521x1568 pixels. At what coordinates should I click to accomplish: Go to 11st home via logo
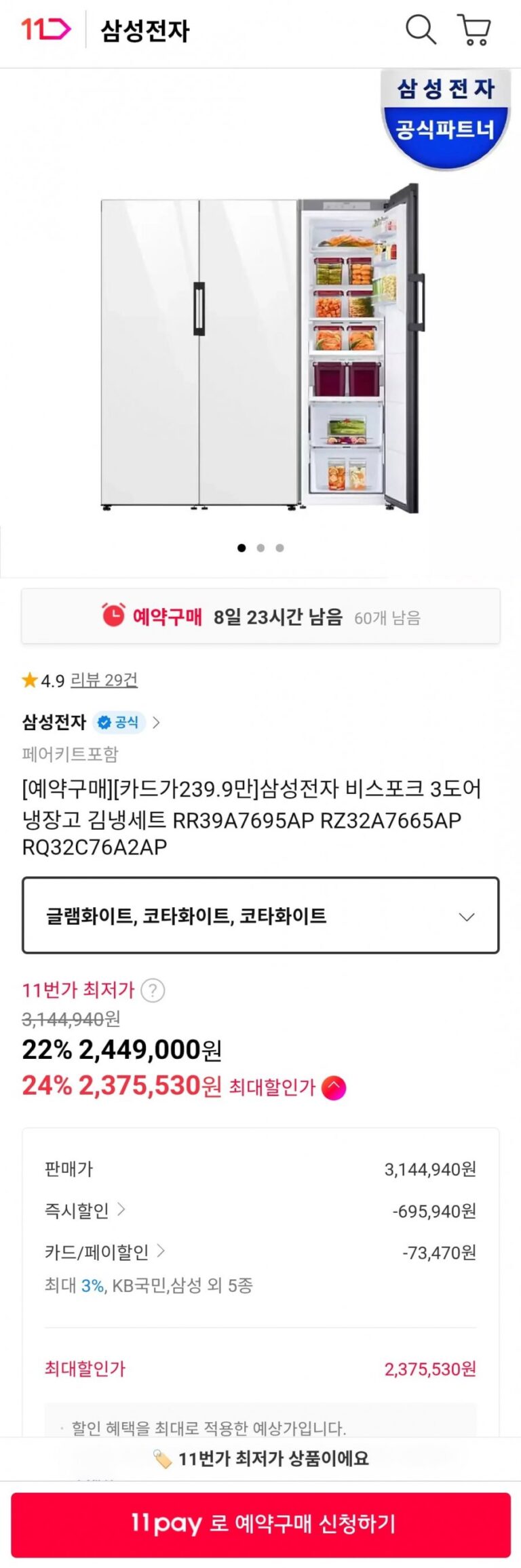pos(45,30)
